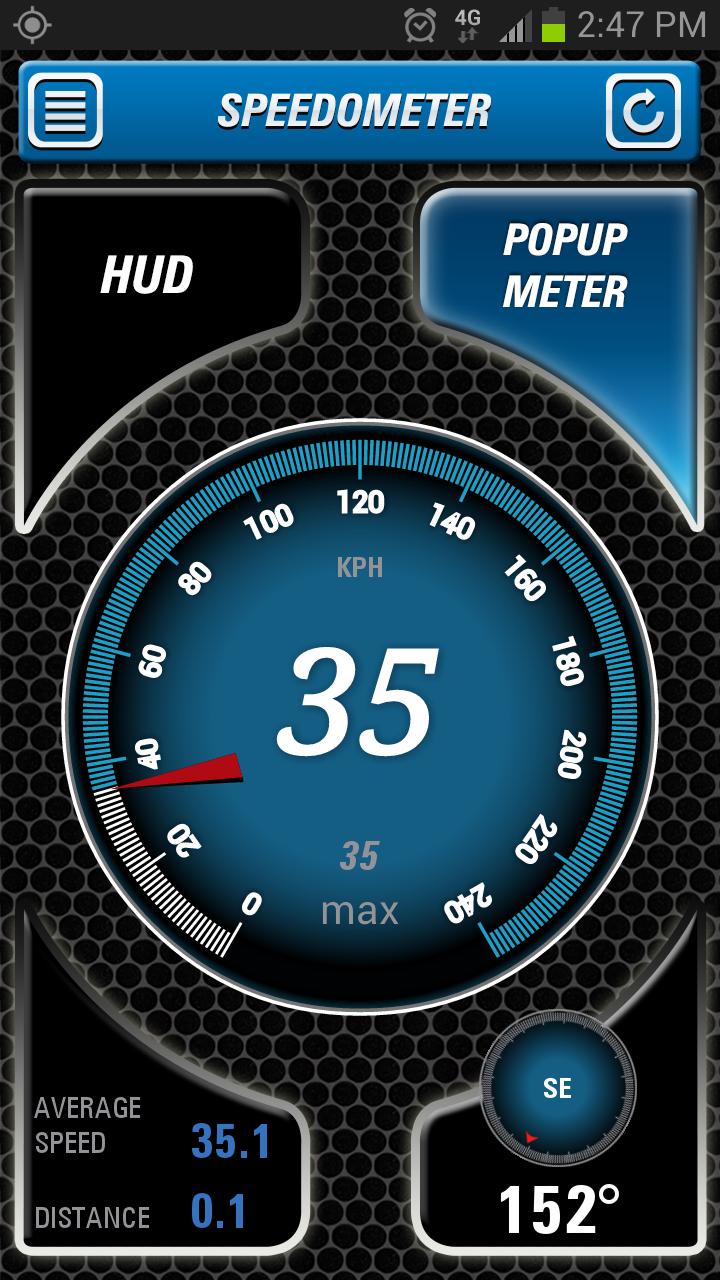Tap the compass showing SE direction

click(559, 1090)
